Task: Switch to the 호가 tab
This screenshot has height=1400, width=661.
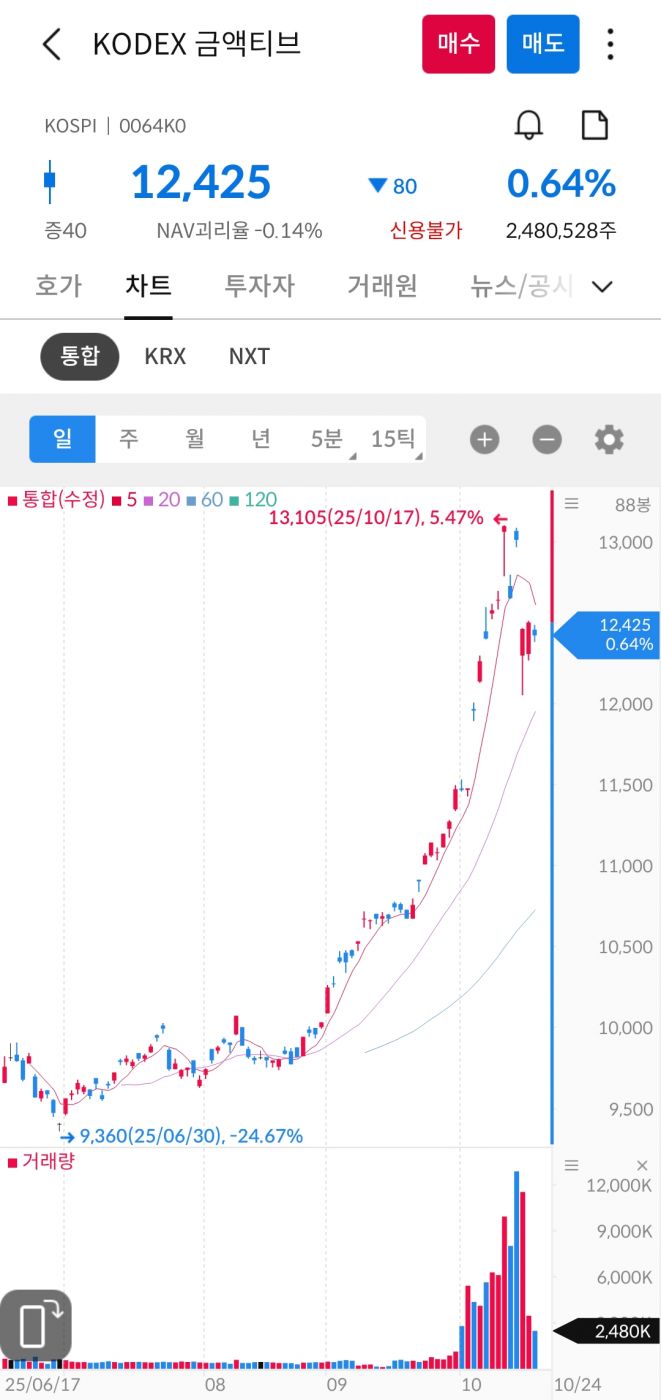Action: pos(58,286)
